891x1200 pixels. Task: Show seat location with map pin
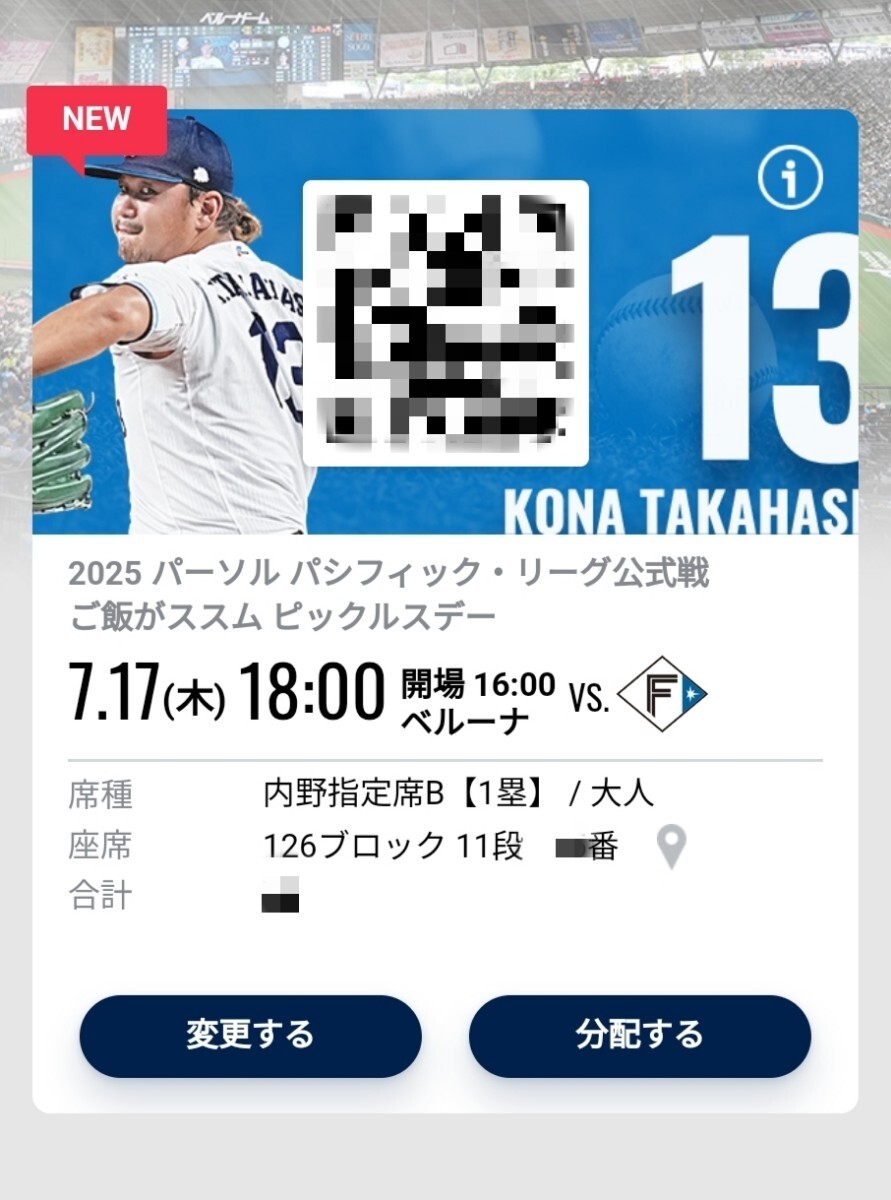click(672, 848)
